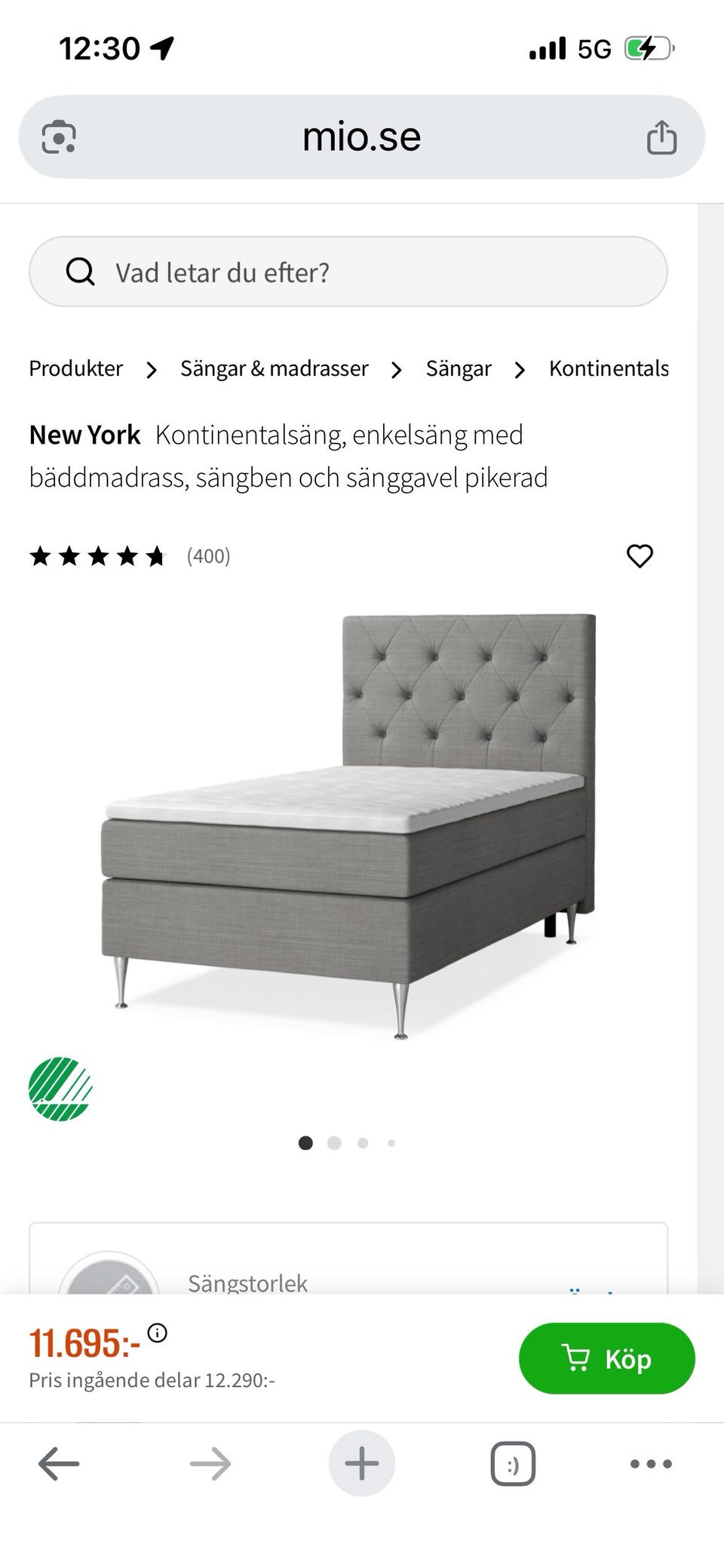The height and width of the screenshot is (1568, 724).
Task: Open browser three-dot menu
Action: click(x=650, y=1464)
